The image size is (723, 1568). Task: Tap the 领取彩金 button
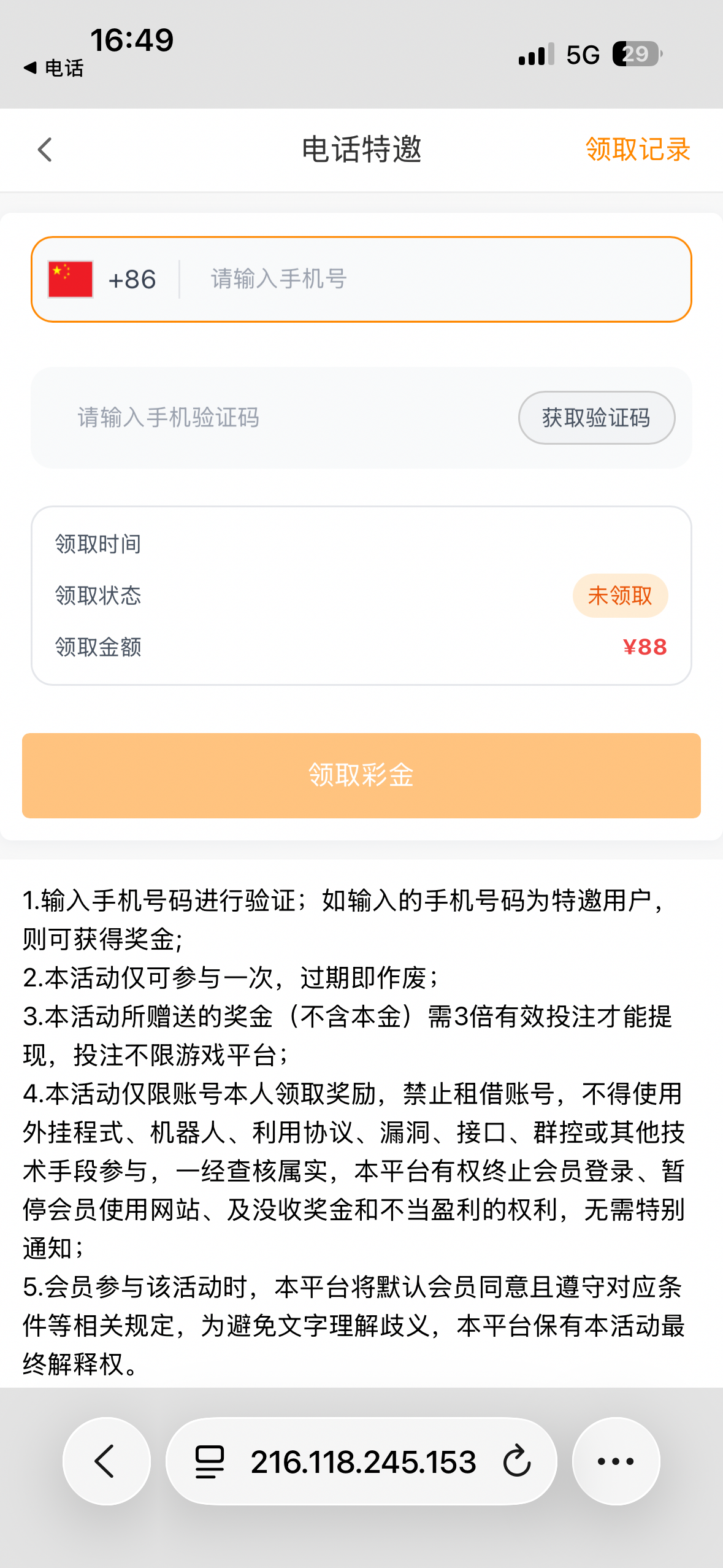click(x=361, y=775)
